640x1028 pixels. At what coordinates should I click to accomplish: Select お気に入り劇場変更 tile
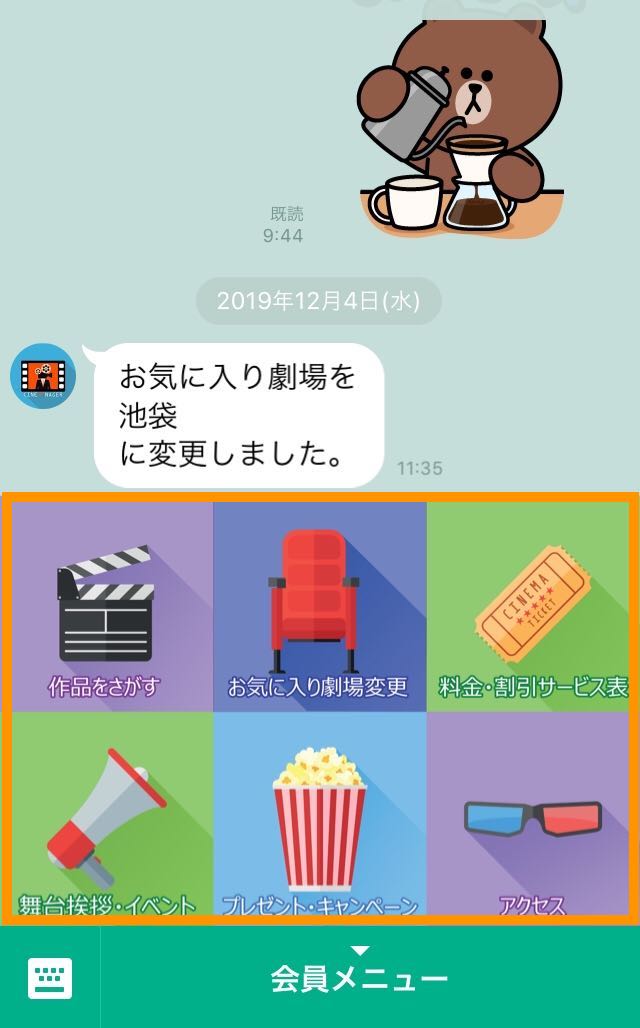tap(320, 606)
